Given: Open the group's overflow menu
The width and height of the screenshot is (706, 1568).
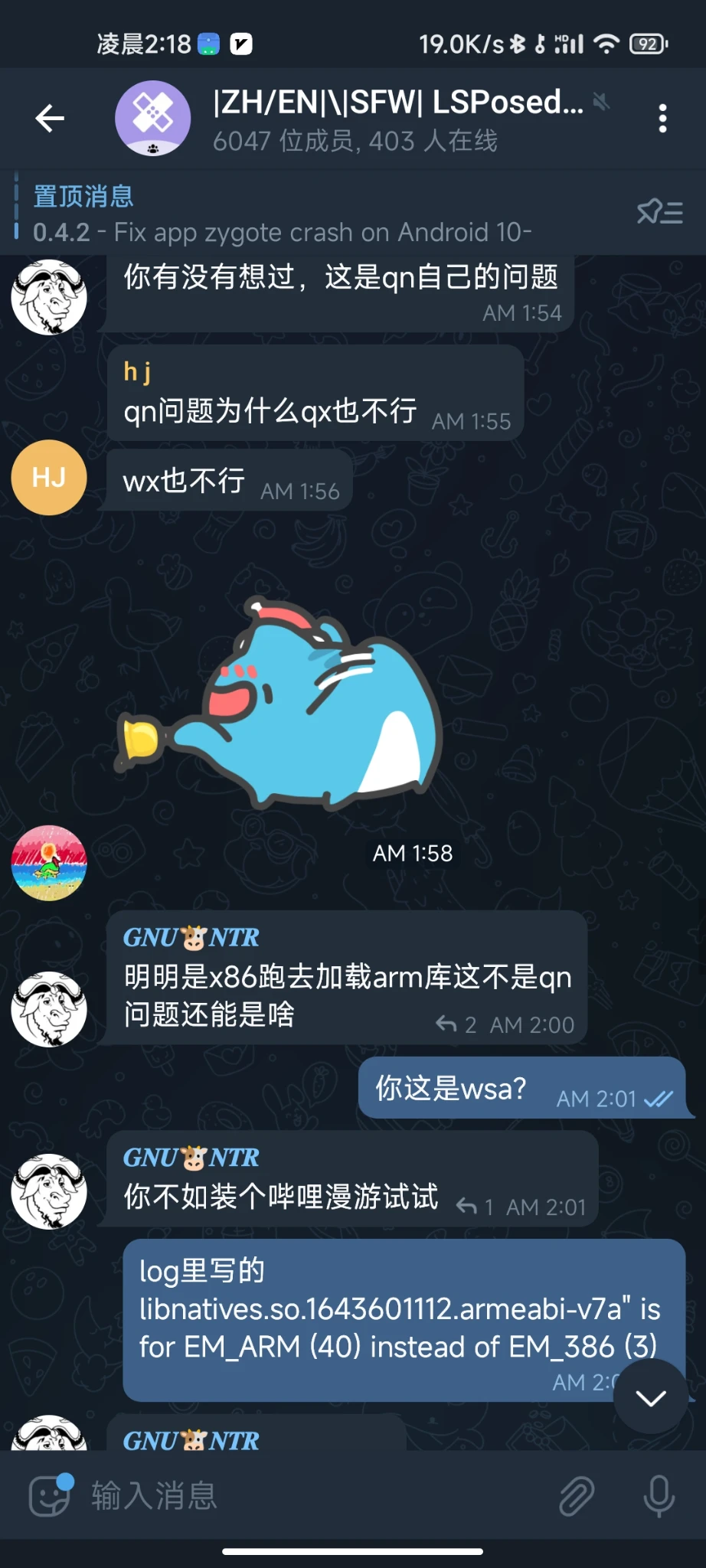Looking at the screenshot, I should [662, 119].
